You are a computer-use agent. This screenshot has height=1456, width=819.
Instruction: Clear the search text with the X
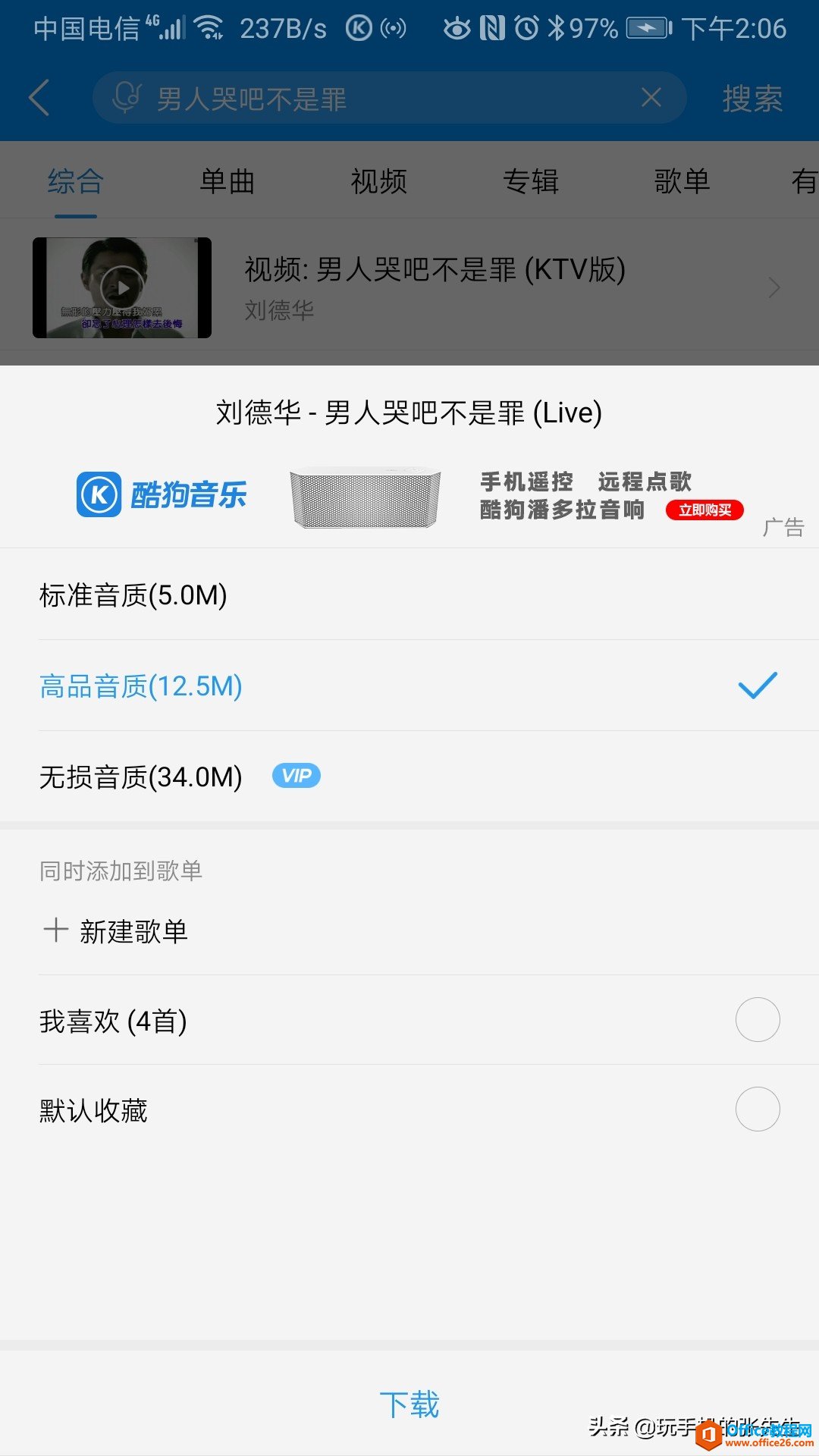click(651, 98)
